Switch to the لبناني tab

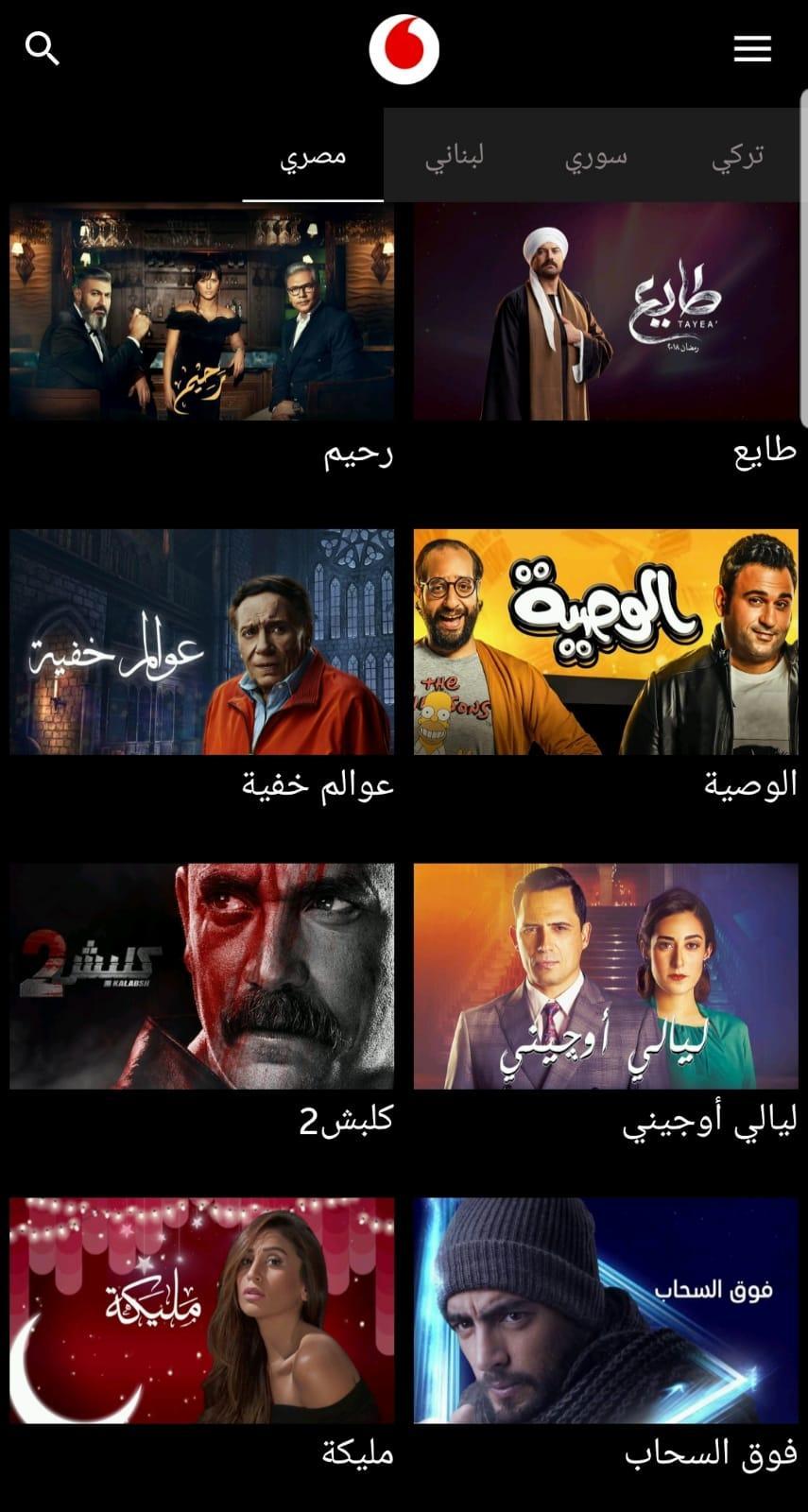tap(455, 156)
